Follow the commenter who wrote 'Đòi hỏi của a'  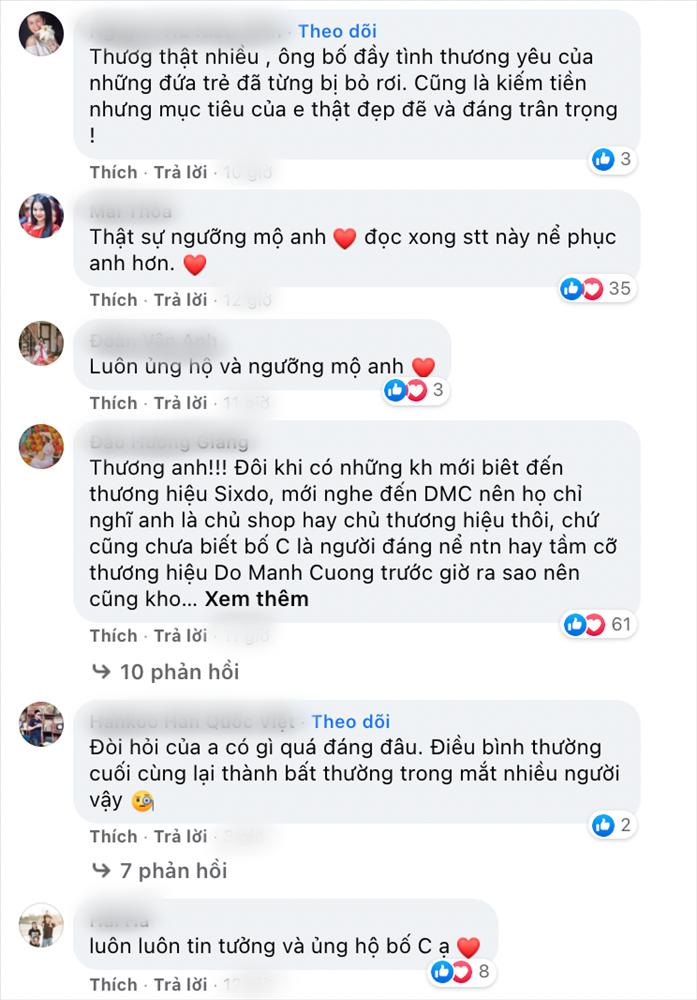tap(350, 721)
